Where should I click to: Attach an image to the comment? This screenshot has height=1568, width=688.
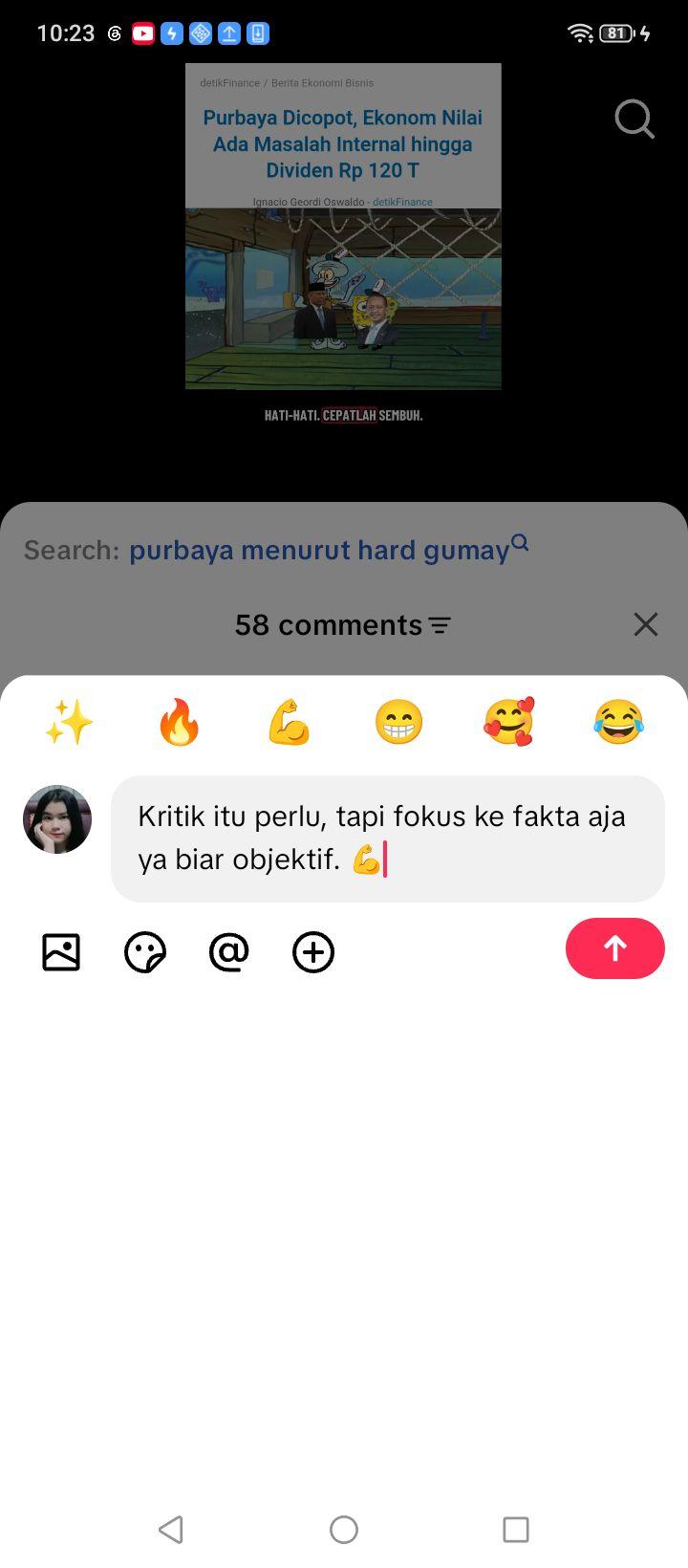point(61,952)
